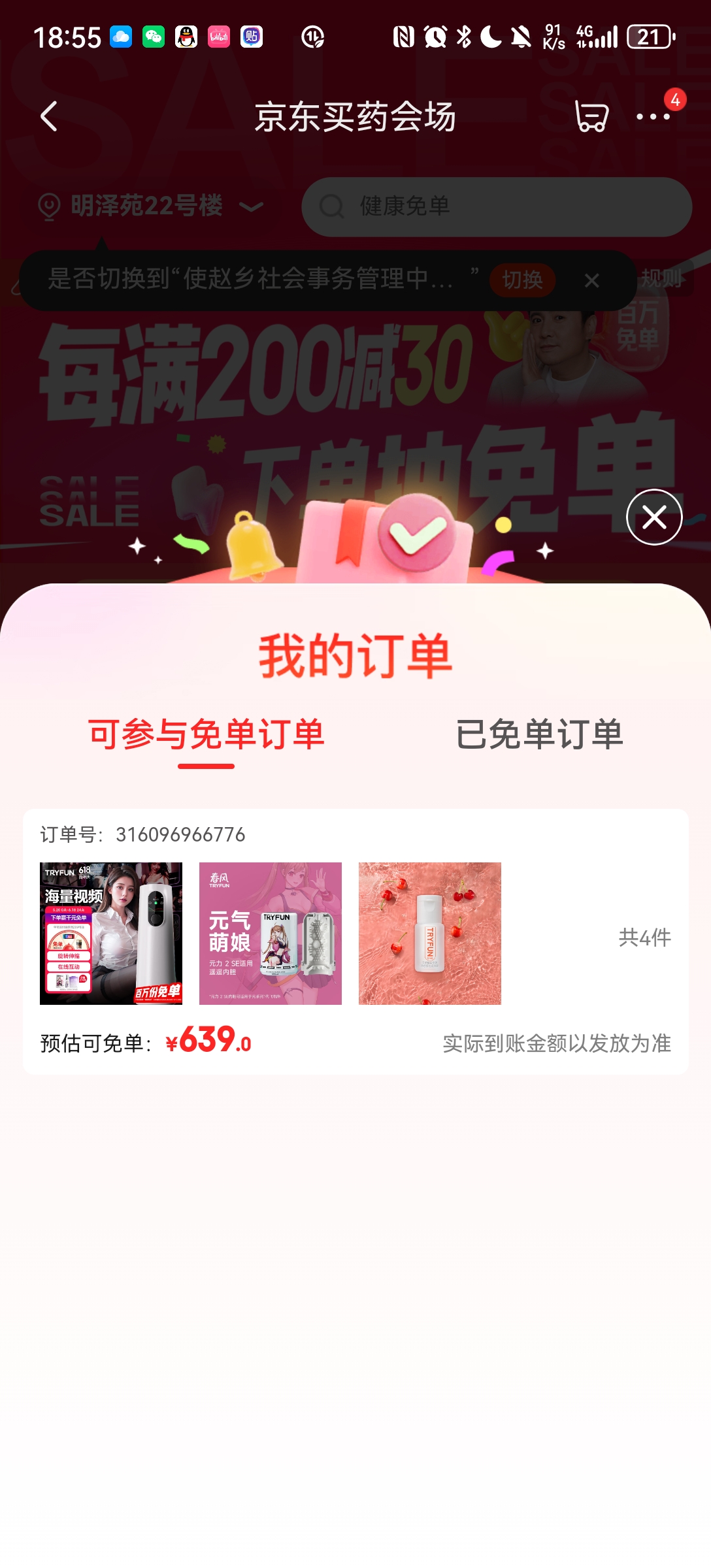Select the 可参与免单订单 tab
Screen dimensions: 711x1568
coord(207,734)
